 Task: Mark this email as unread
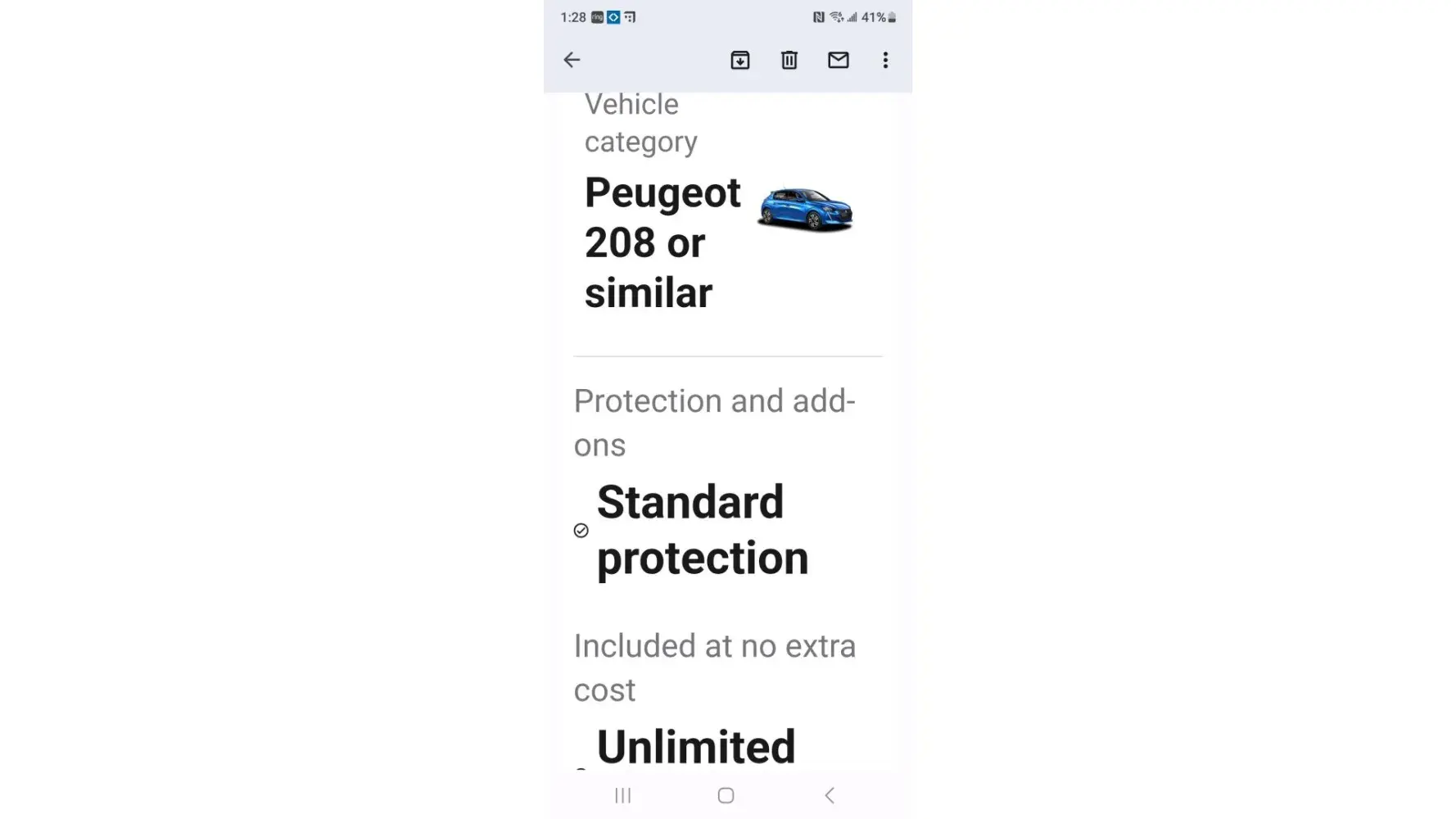tap(838, 60)
